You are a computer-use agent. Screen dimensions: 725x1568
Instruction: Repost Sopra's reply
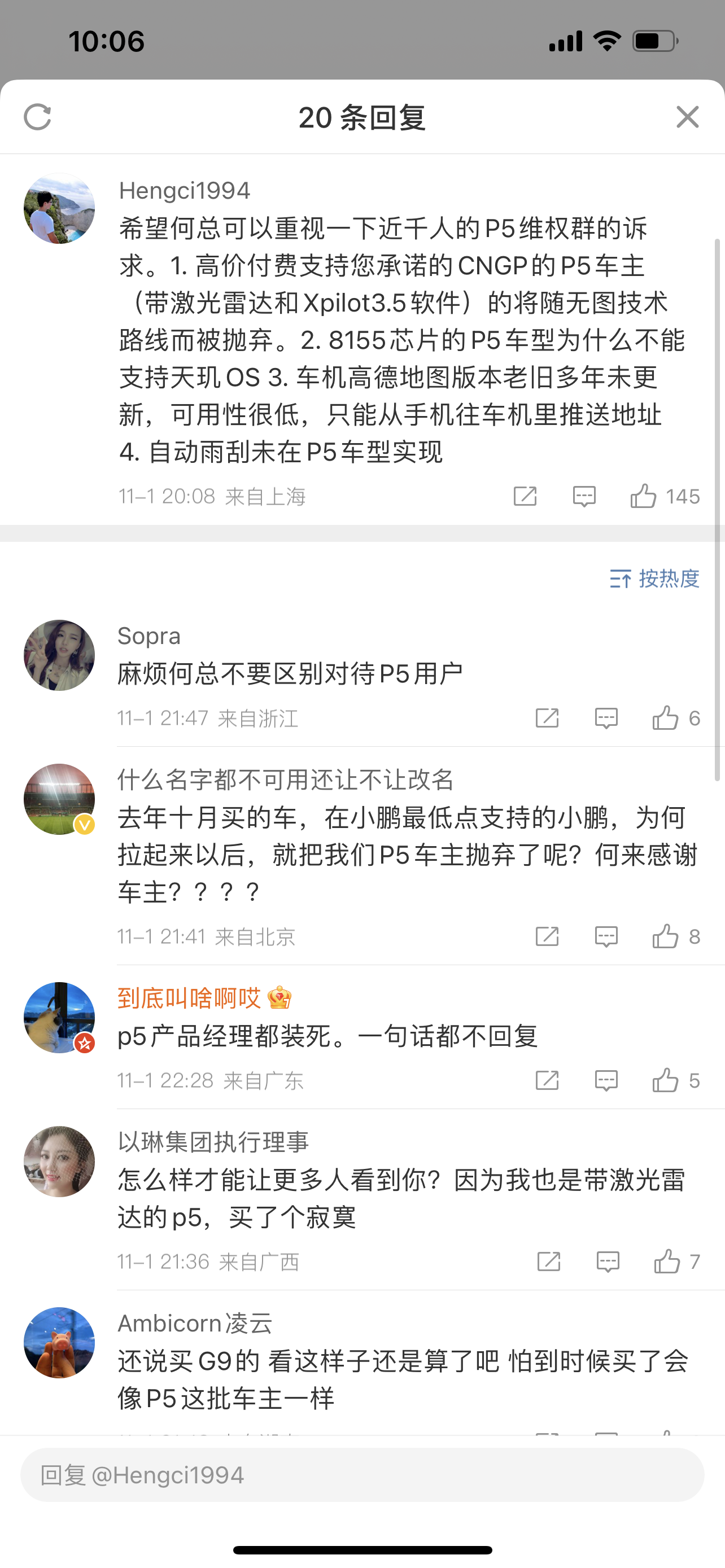547,719
